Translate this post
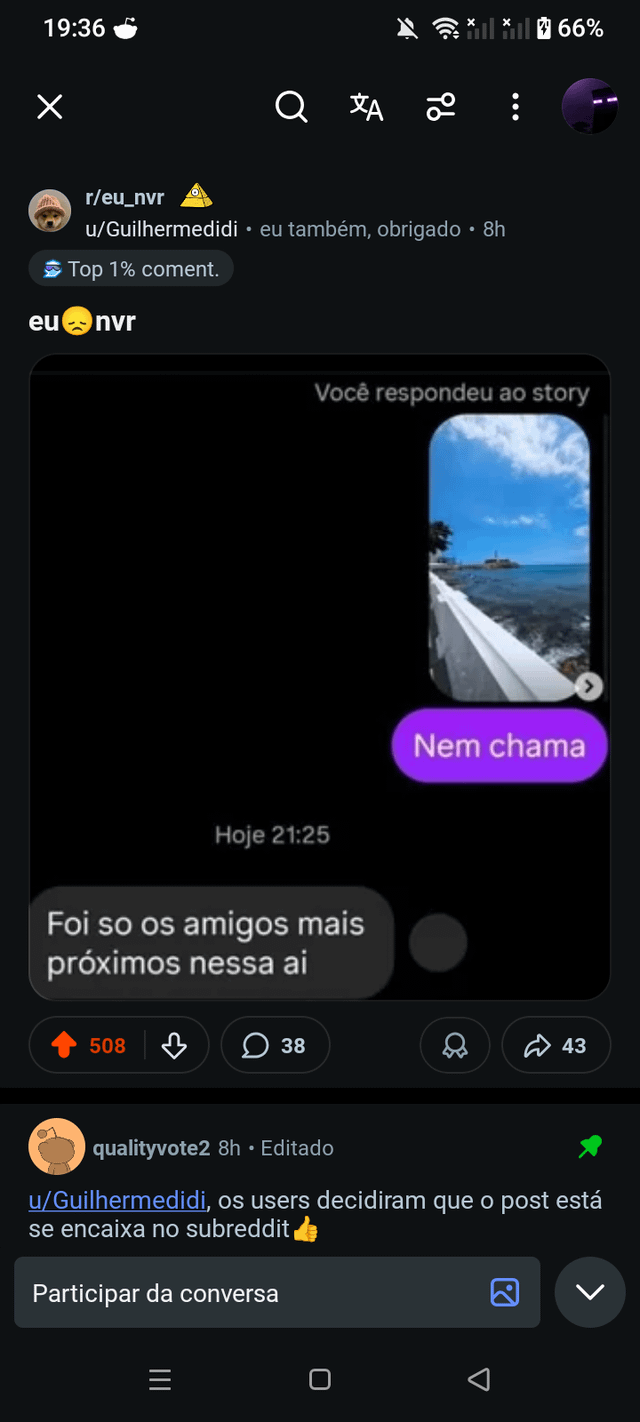This screenshot has width=640, height=1422. [366, 106]
